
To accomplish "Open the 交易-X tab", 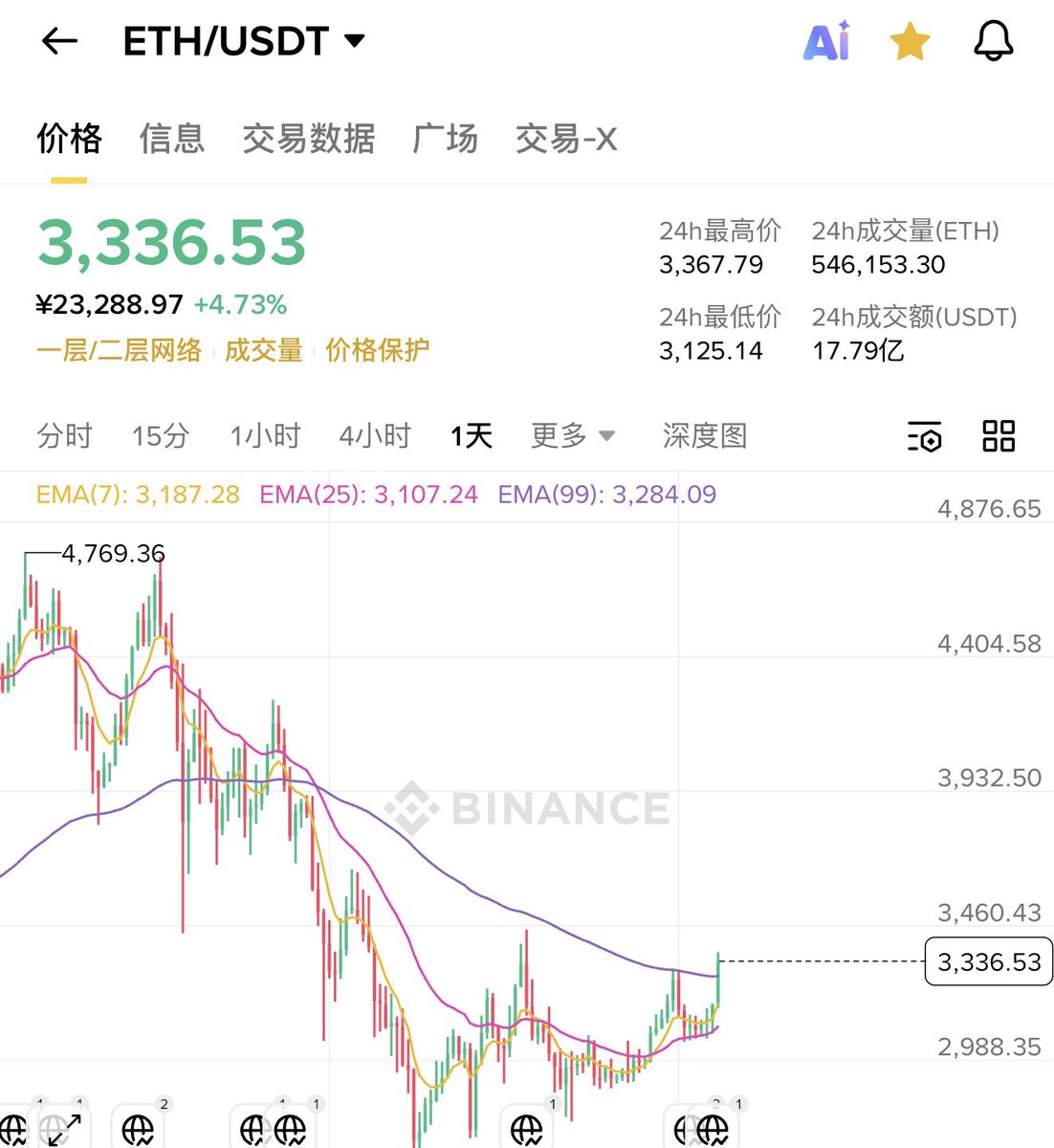I will [565, 139].
